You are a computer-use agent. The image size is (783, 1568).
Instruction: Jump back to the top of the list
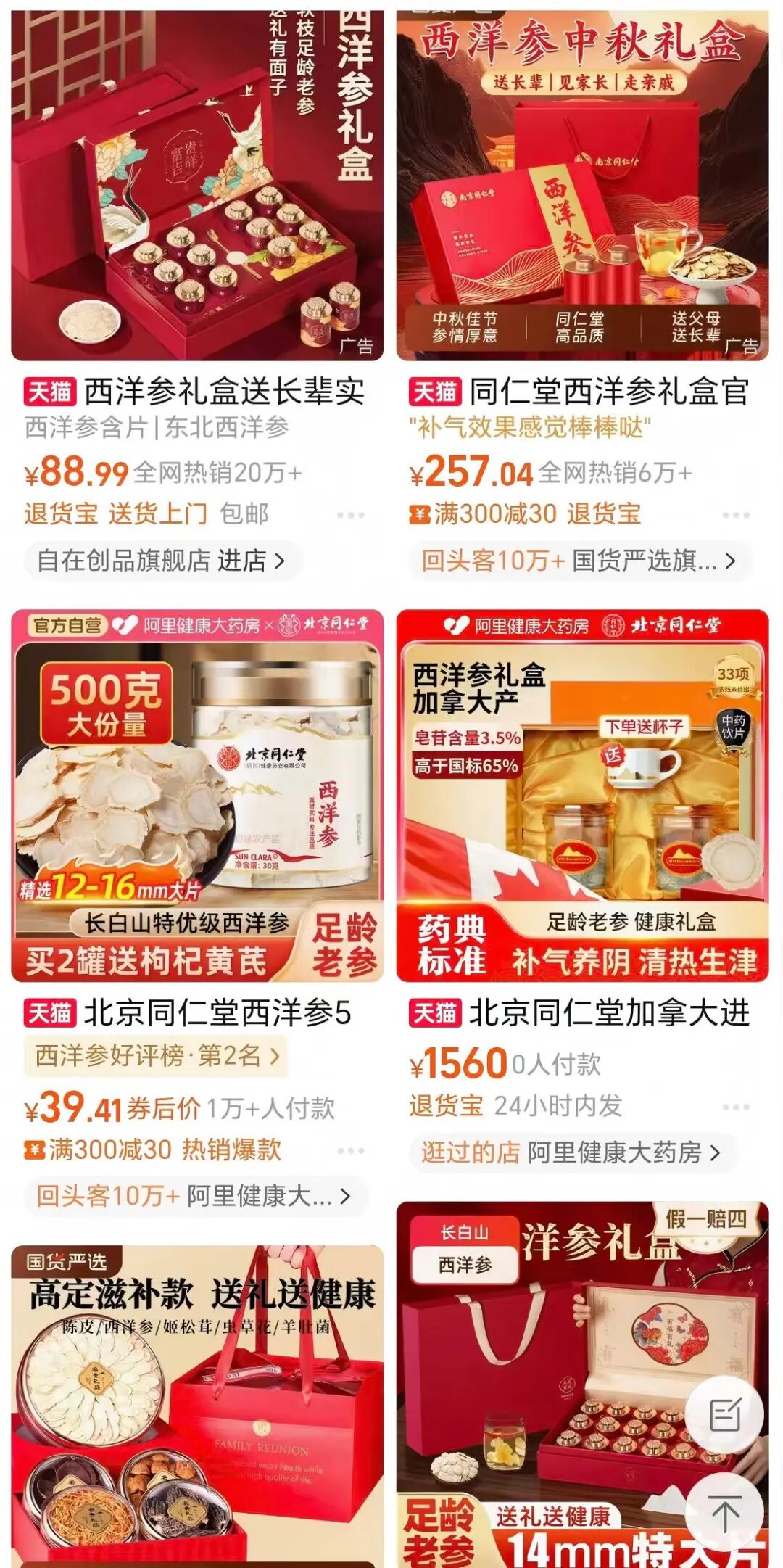click(724, 1513)
